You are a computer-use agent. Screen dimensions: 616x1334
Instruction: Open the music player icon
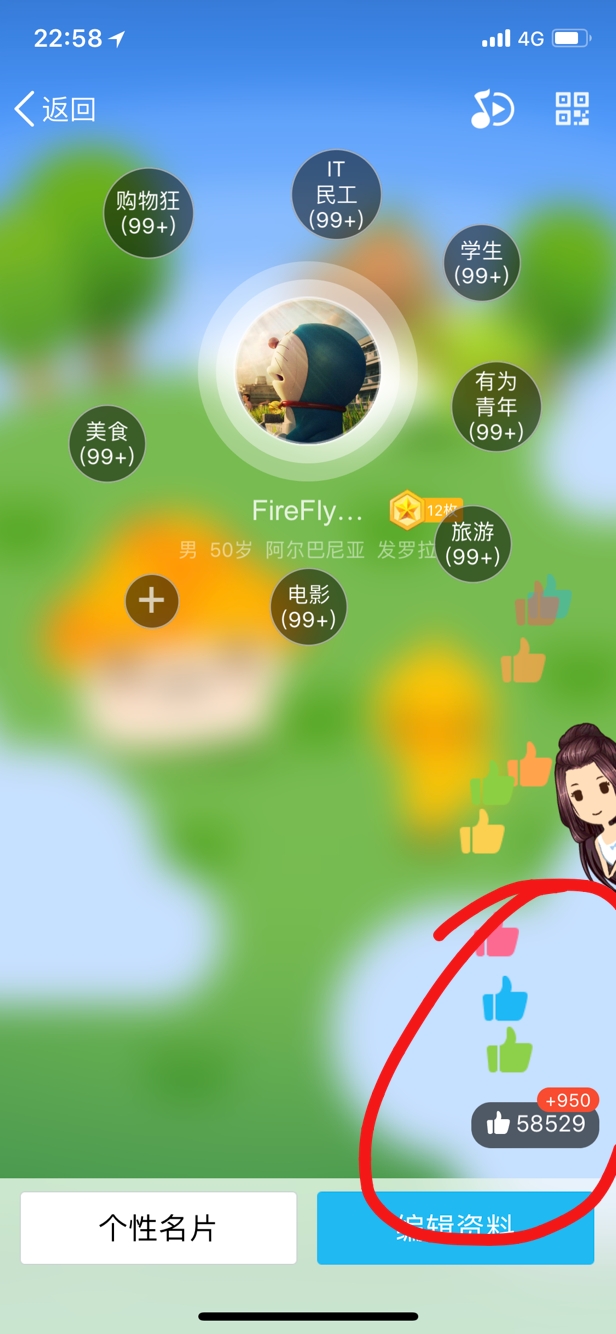(492, 109)
